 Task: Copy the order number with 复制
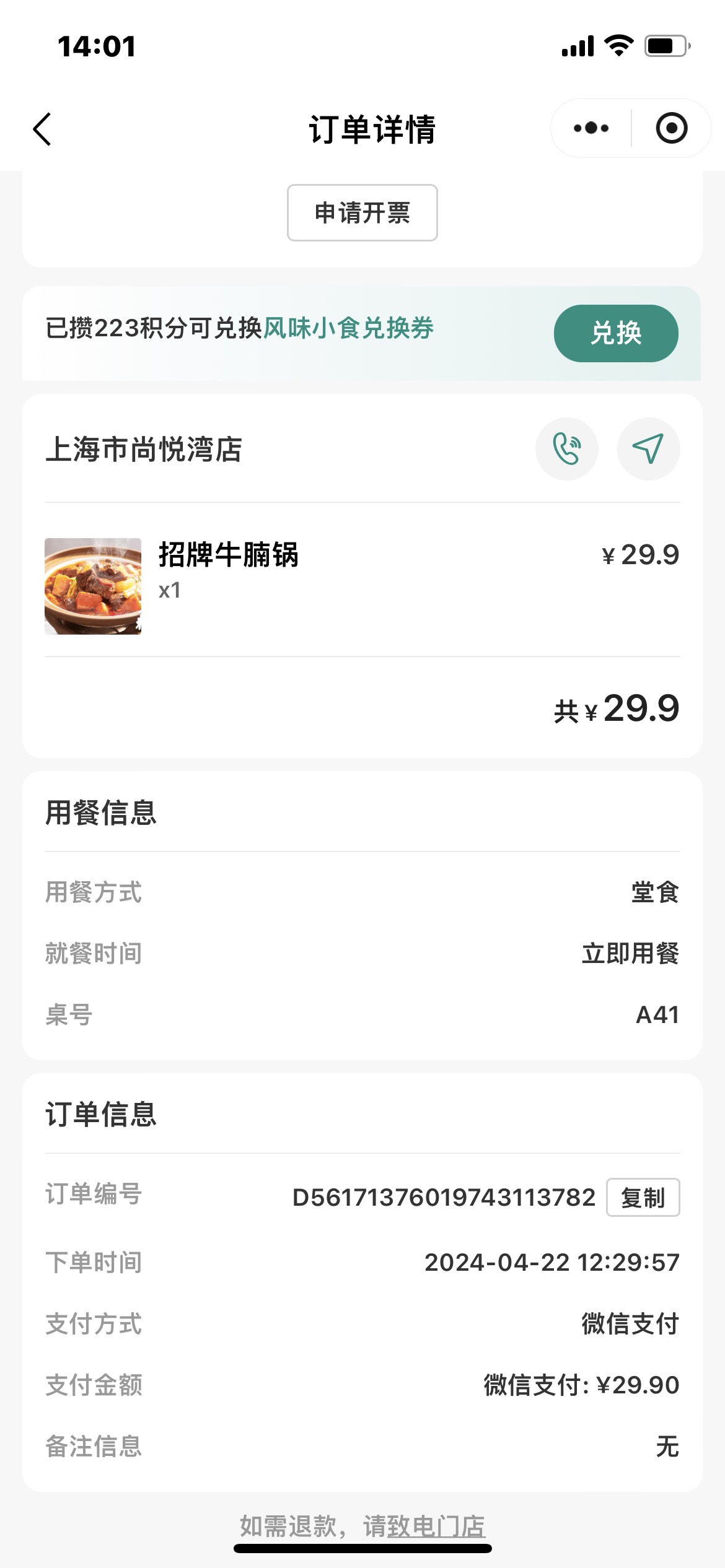[643, 1198]
